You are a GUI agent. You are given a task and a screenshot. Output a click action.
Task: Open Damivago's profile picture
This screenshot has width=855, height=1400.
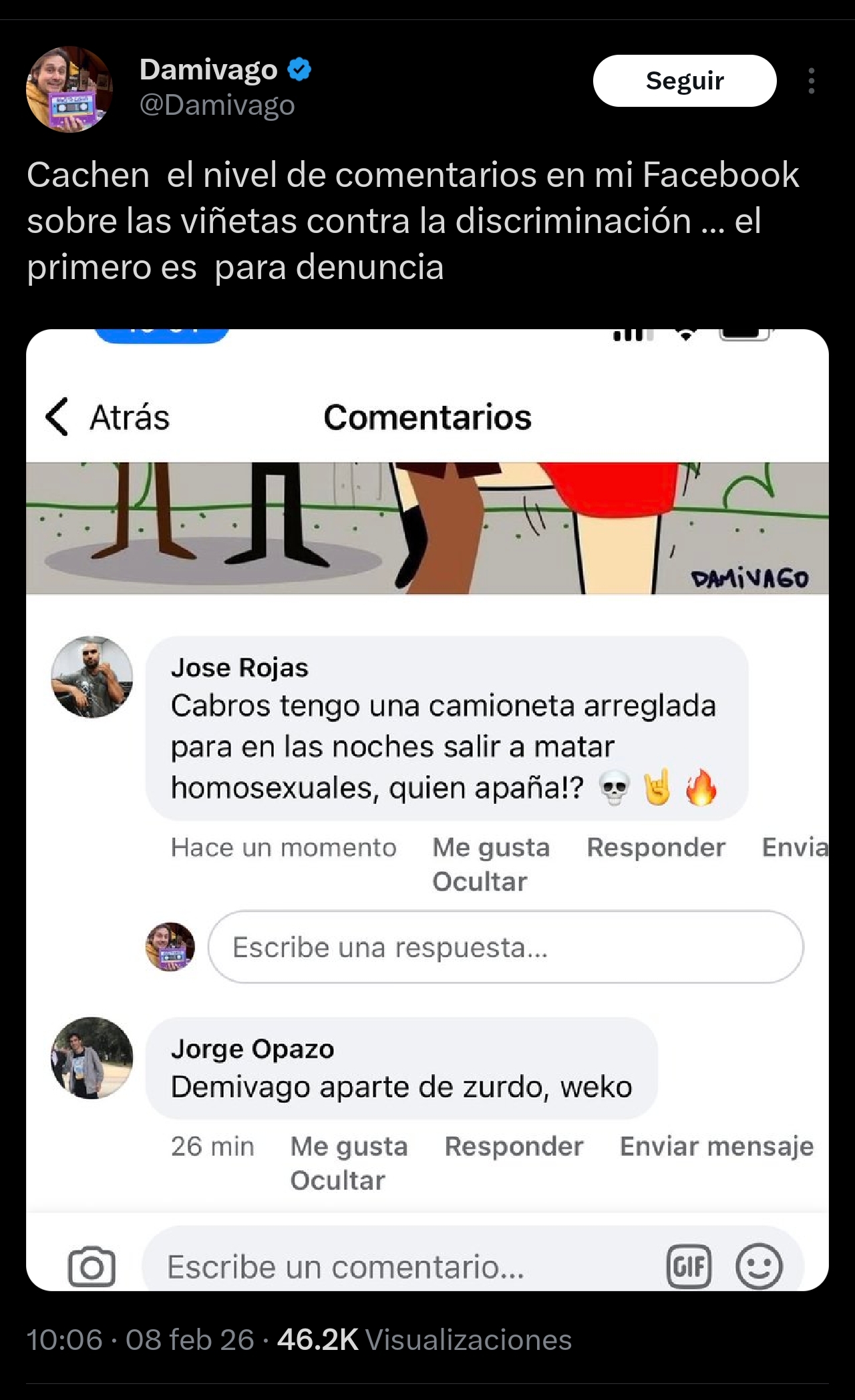[x=69, y=89]
